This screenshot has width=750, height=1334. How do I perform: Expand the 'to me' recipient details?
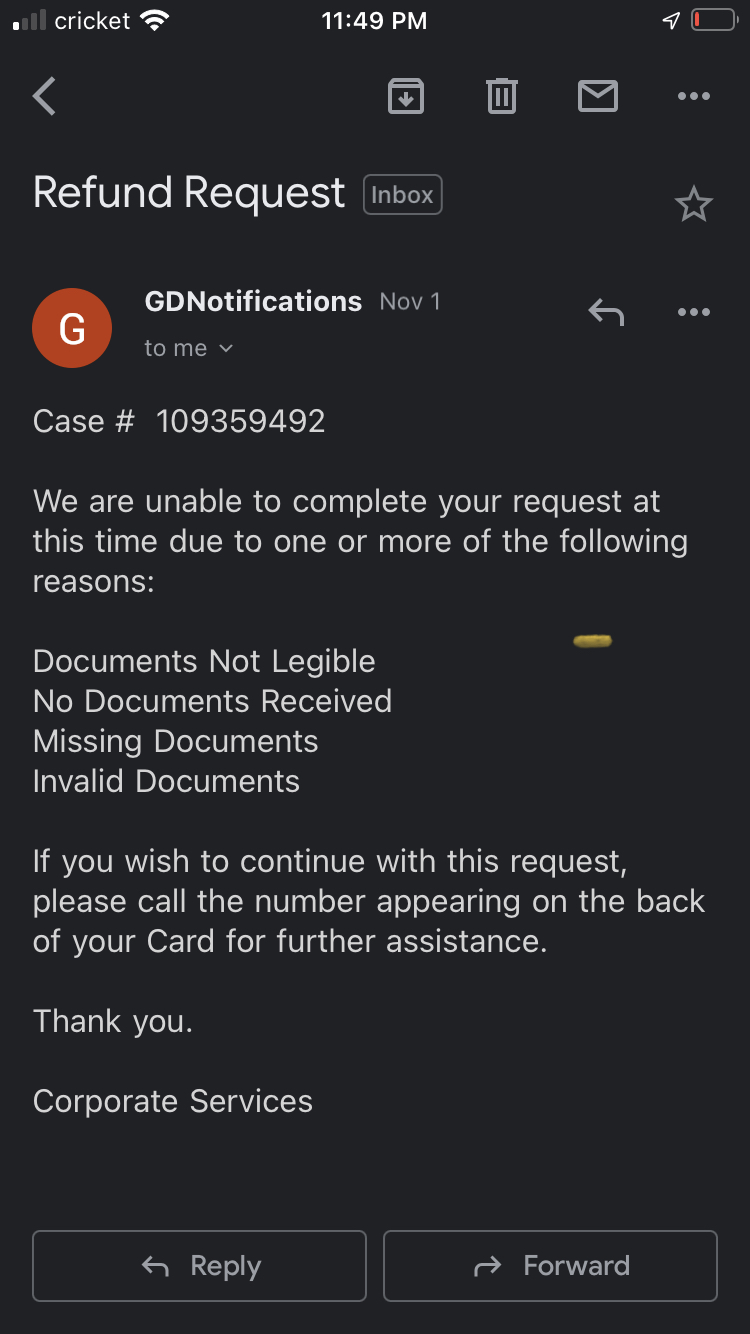(x=189, y=348)
